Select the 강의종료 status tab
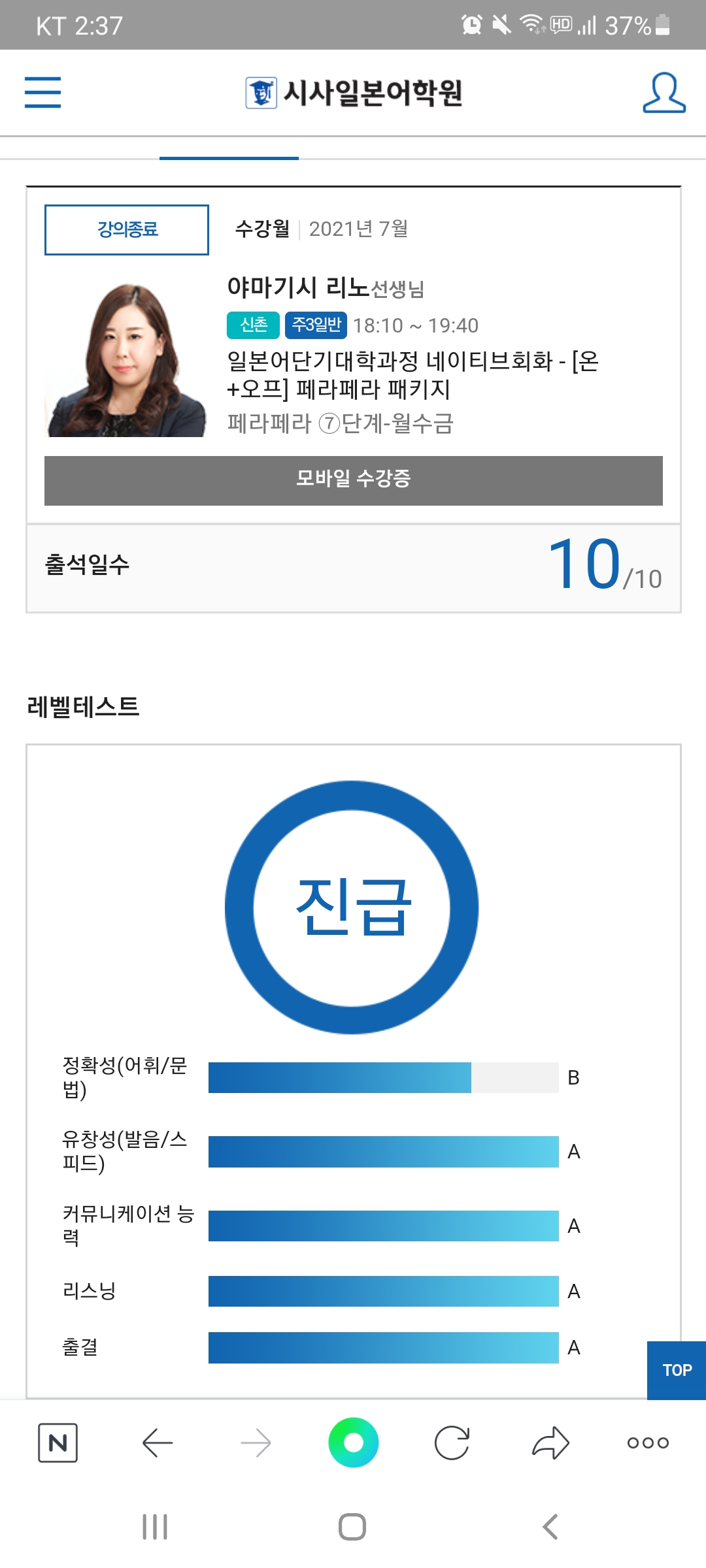 coord(126,229)
